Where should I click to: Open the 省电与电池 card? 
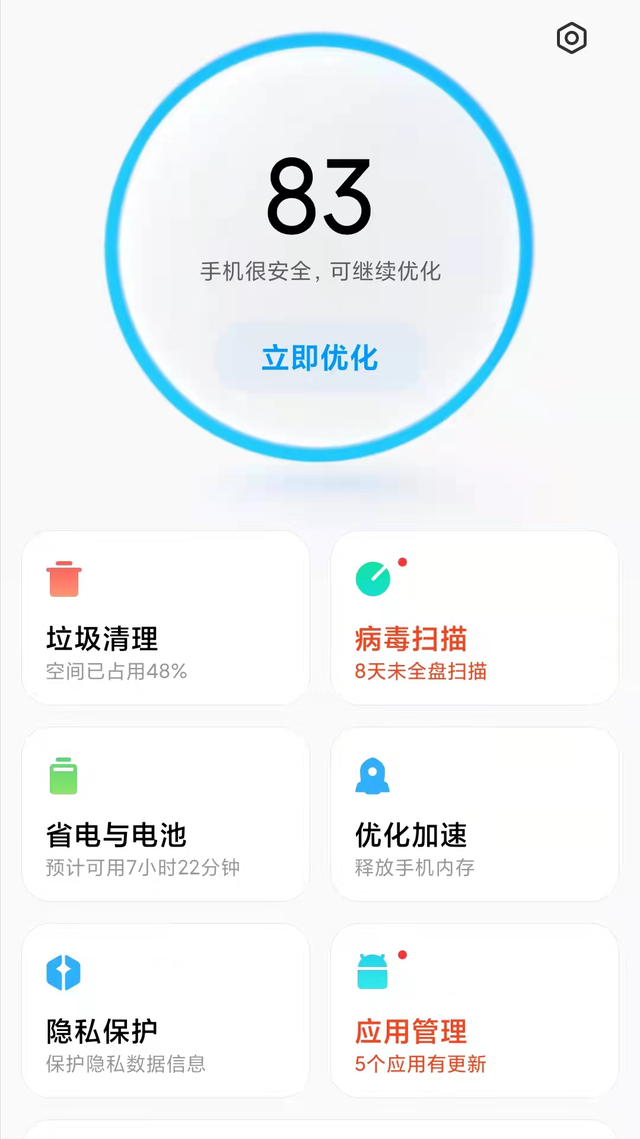tap(166, 814)
